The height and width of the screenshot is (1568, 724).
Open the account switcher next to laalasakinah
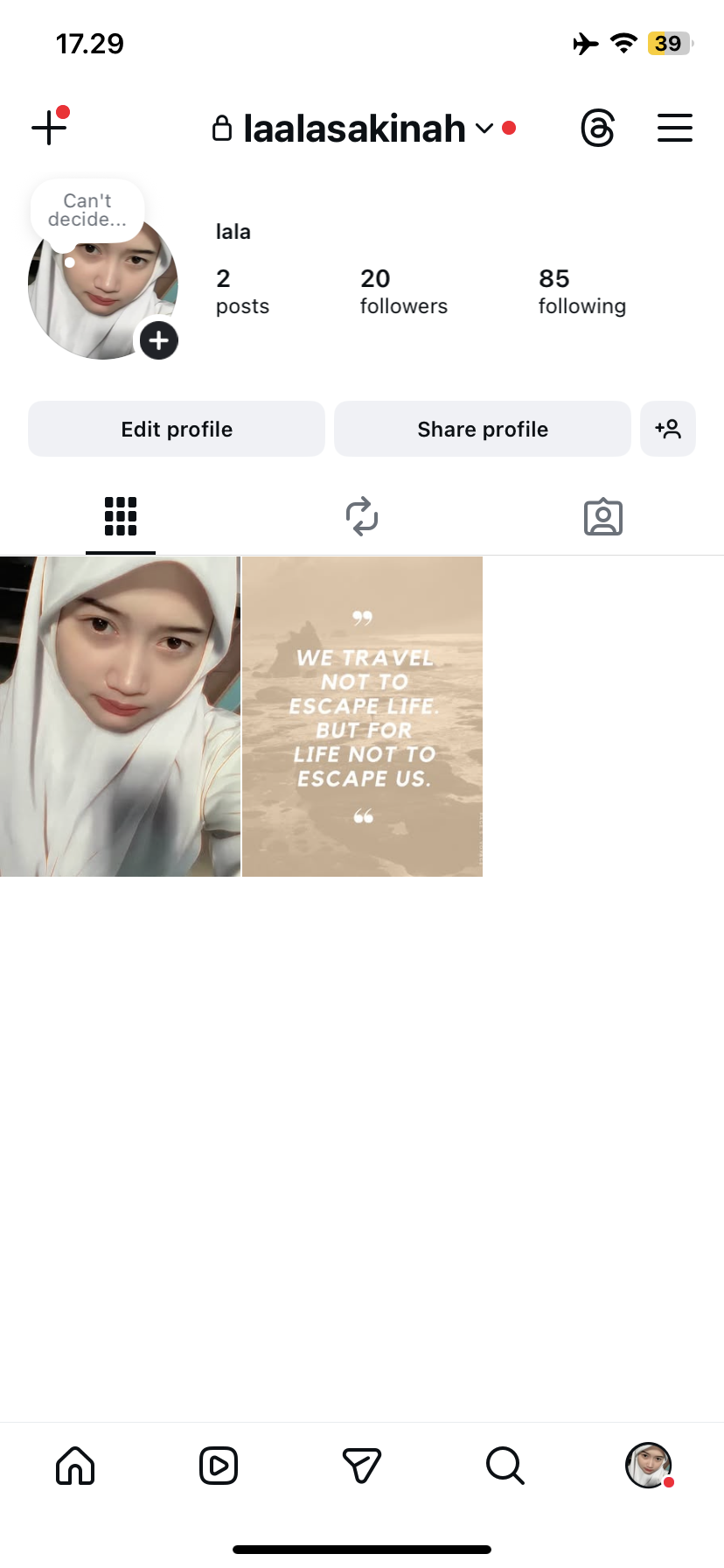coord(484,129)
